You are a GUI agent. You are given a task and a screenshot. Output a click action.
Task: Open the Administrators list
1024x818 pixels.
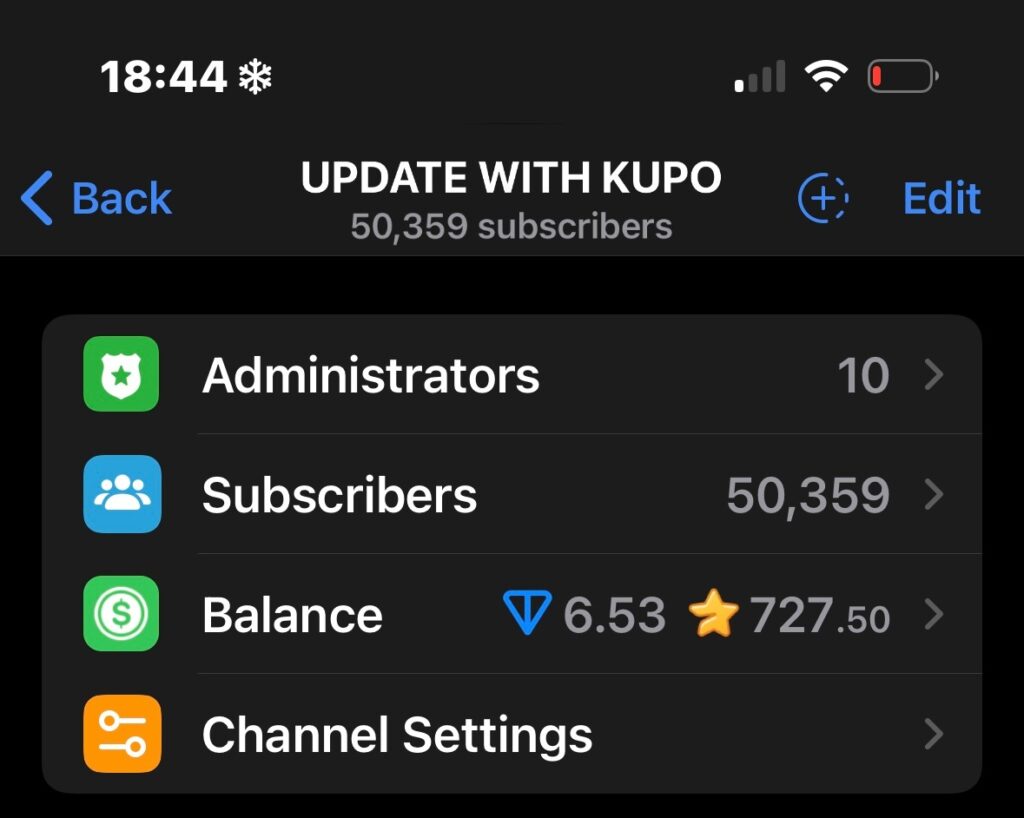tap(511, 375)
